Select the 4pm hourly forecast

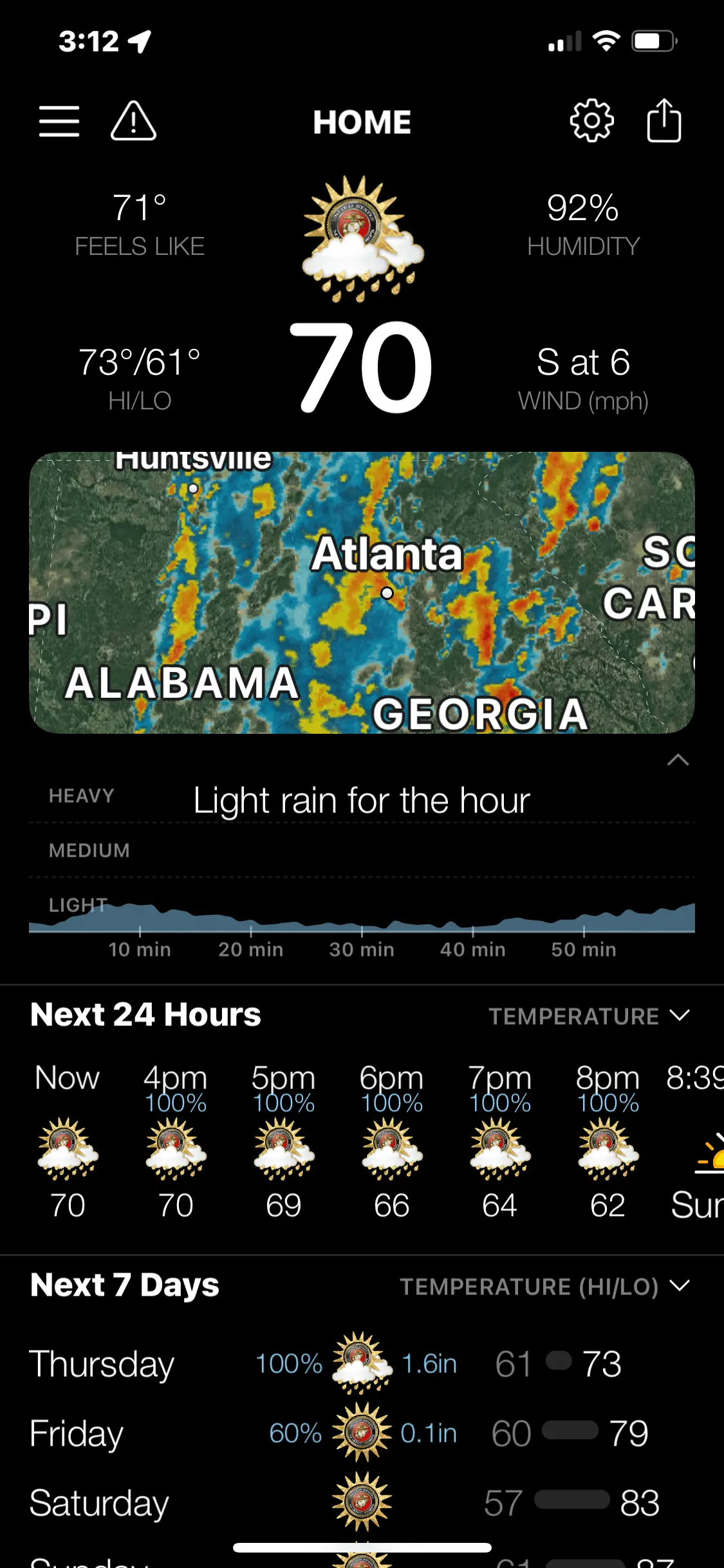click(x=176, y=1140)
